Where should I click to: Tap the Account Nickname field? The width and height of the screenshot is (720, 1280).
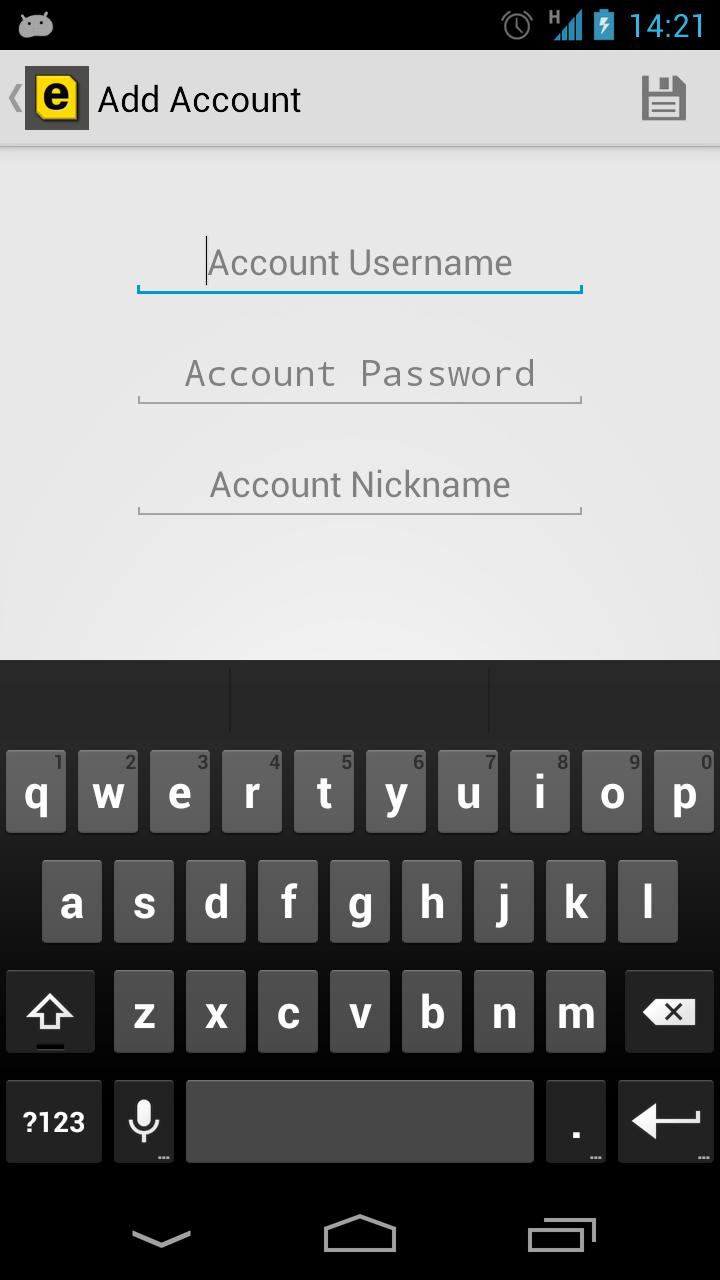(360, 485)
